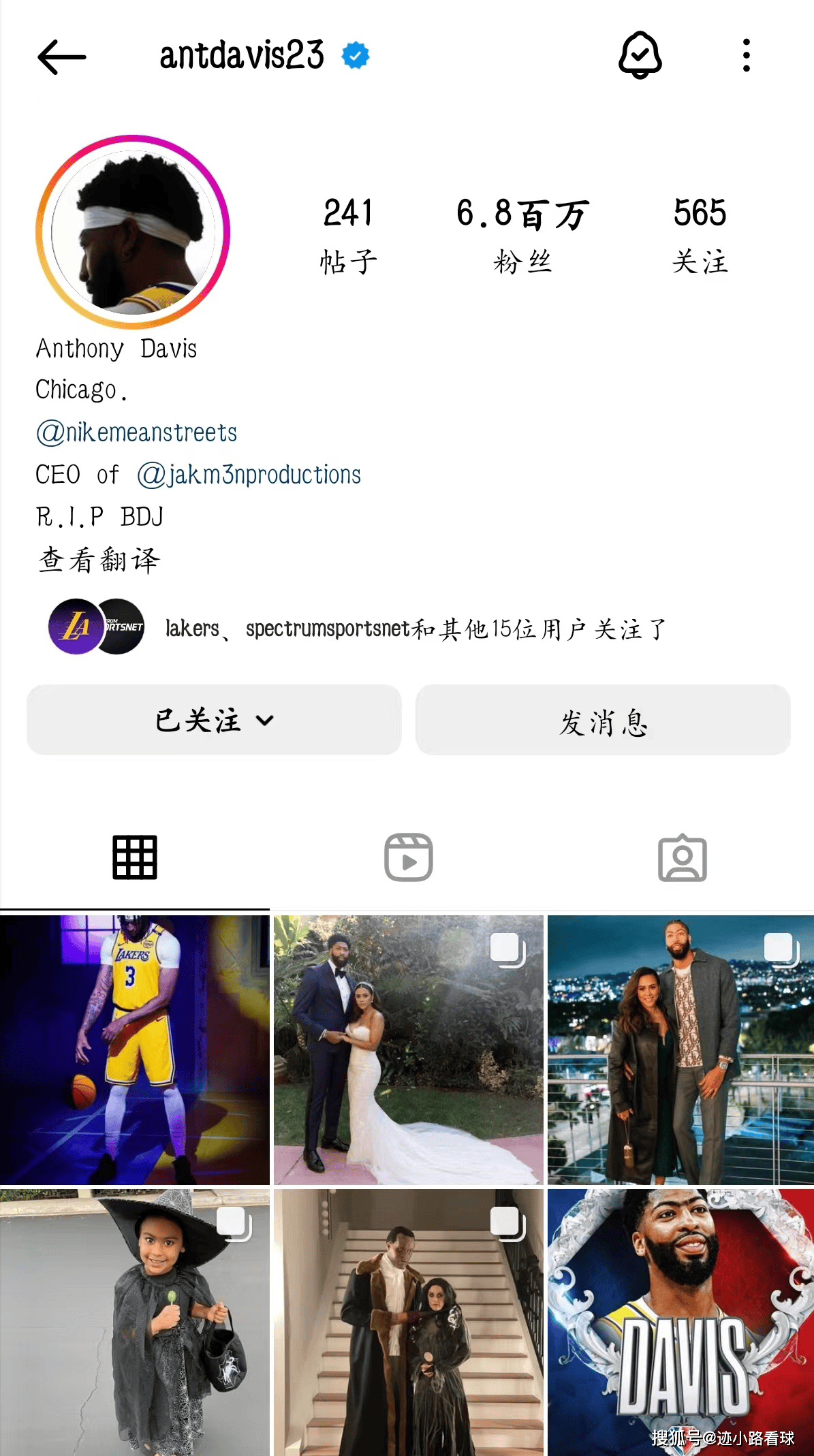Open the 6.8百万 粉丝 followers list

point(522,235)
